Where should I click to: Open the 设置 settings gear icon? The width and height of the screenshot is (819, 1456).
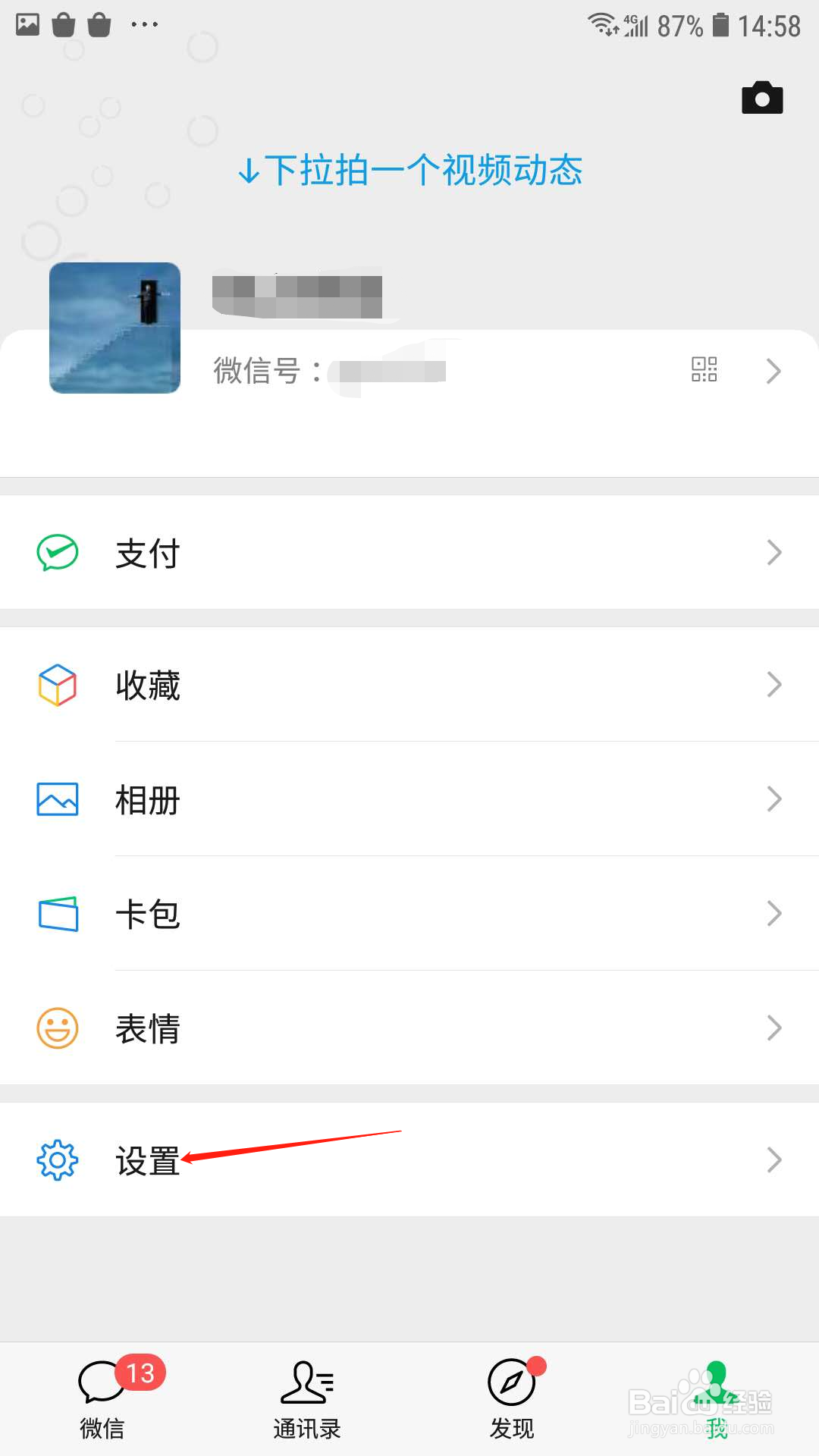click(57, 1159)
